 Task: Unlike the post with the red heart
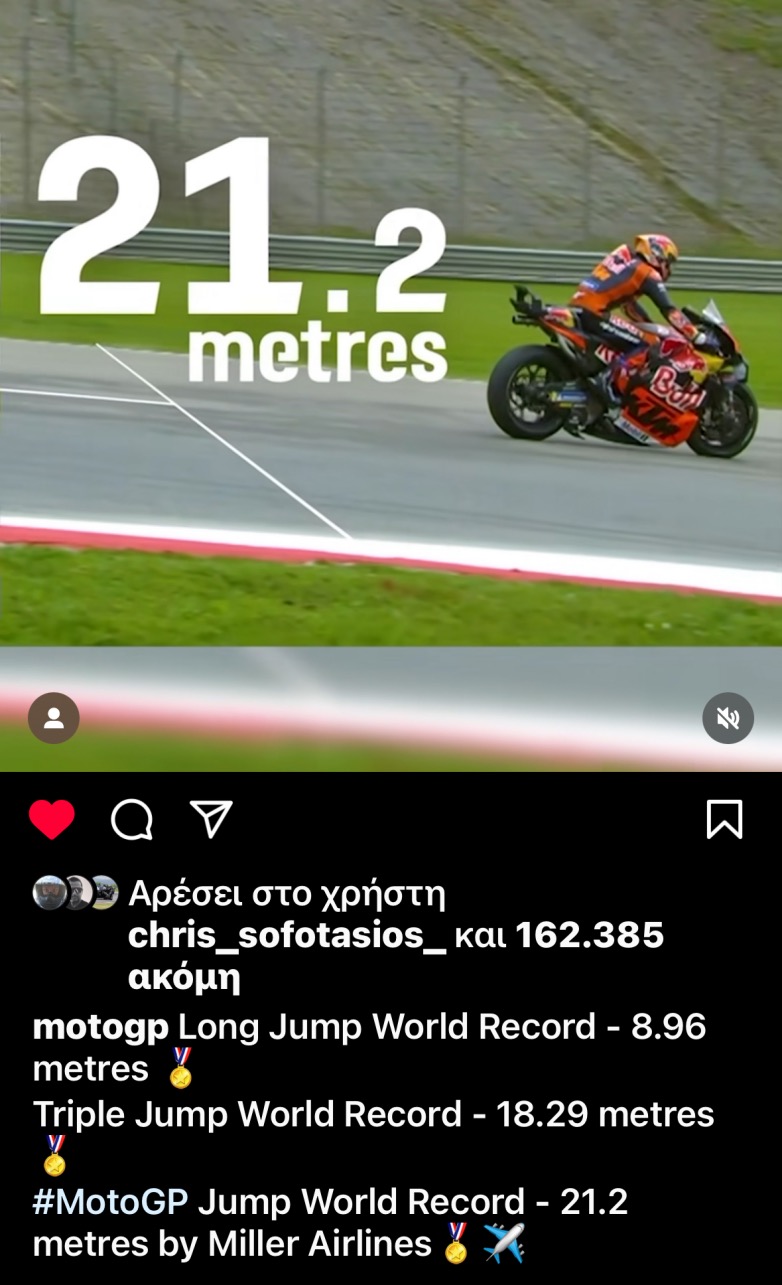point(52,820)
